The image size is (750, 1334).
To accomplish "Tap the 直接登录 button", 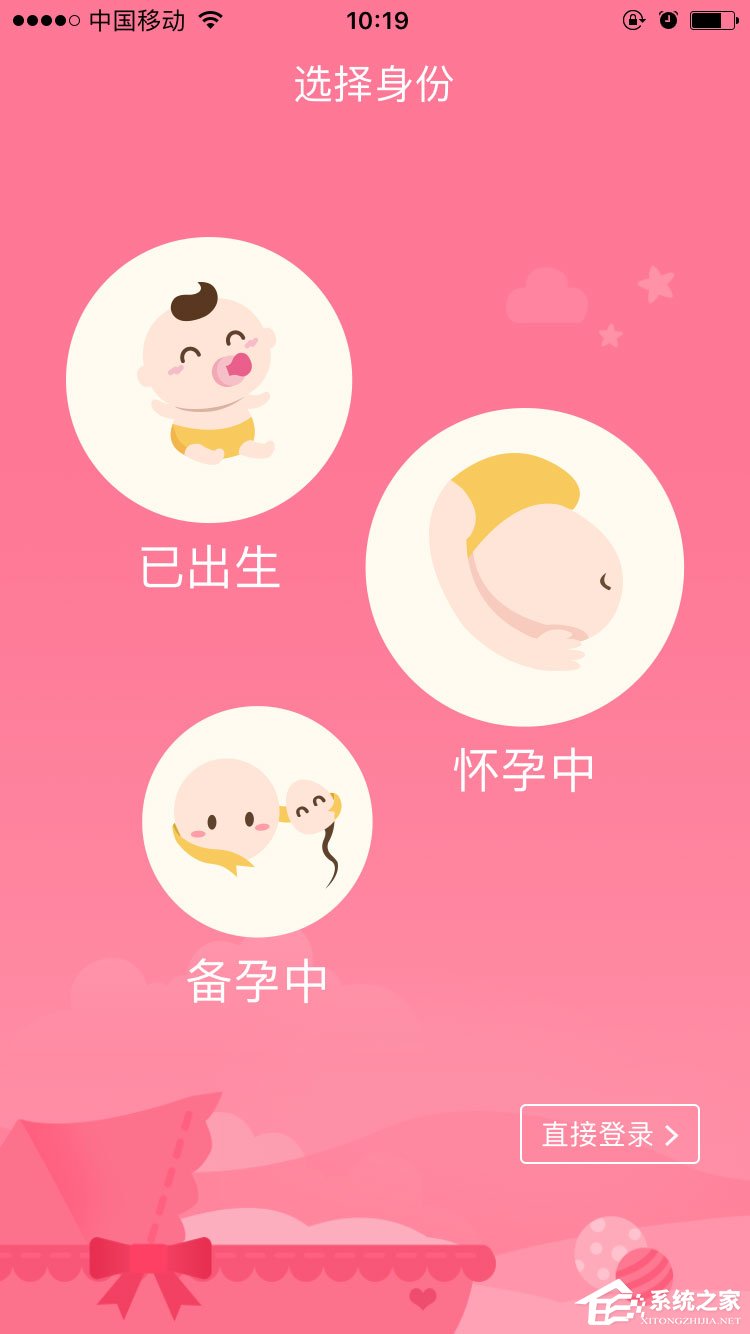I will click(x=609, y=1134).
